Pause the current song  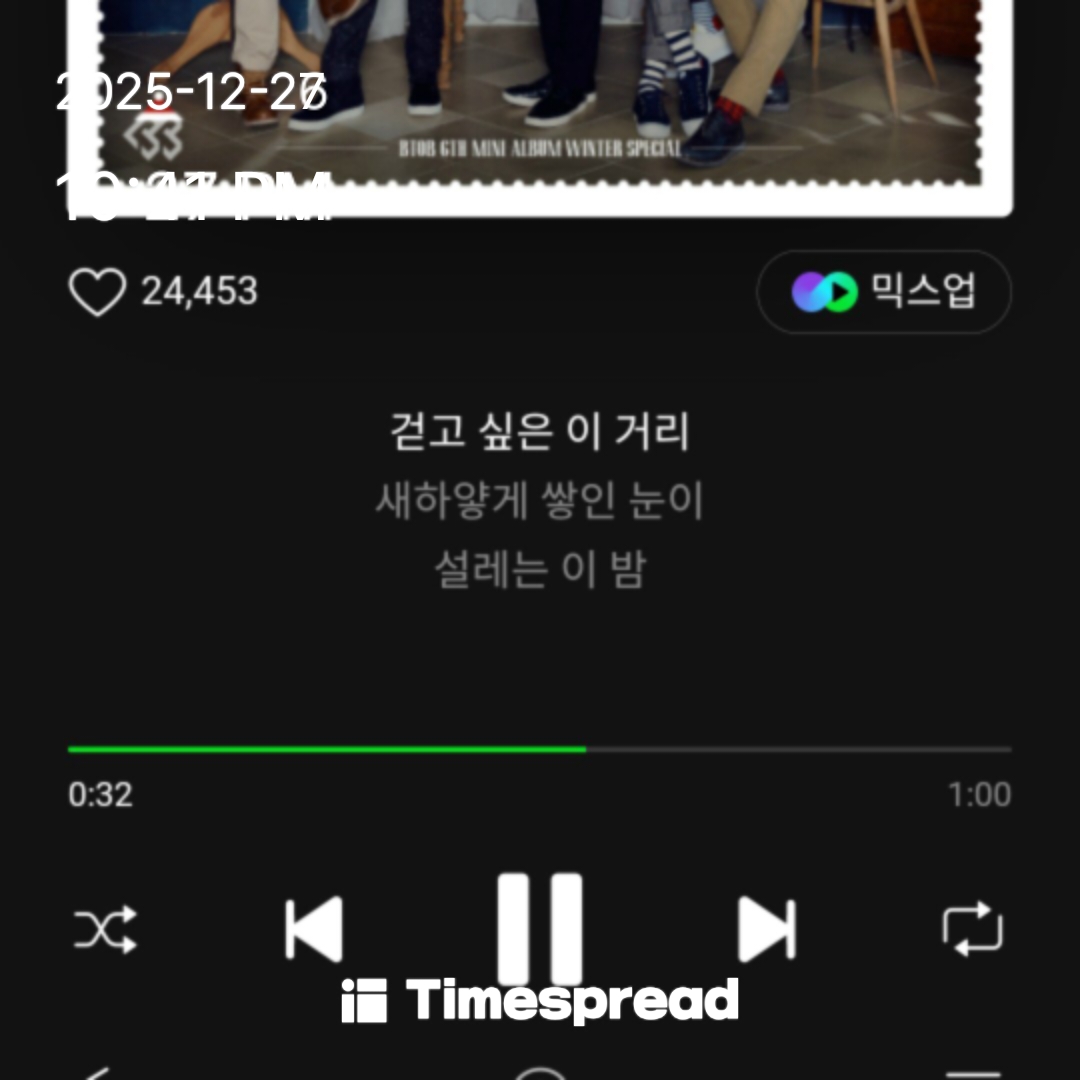(x=540, y=929)
